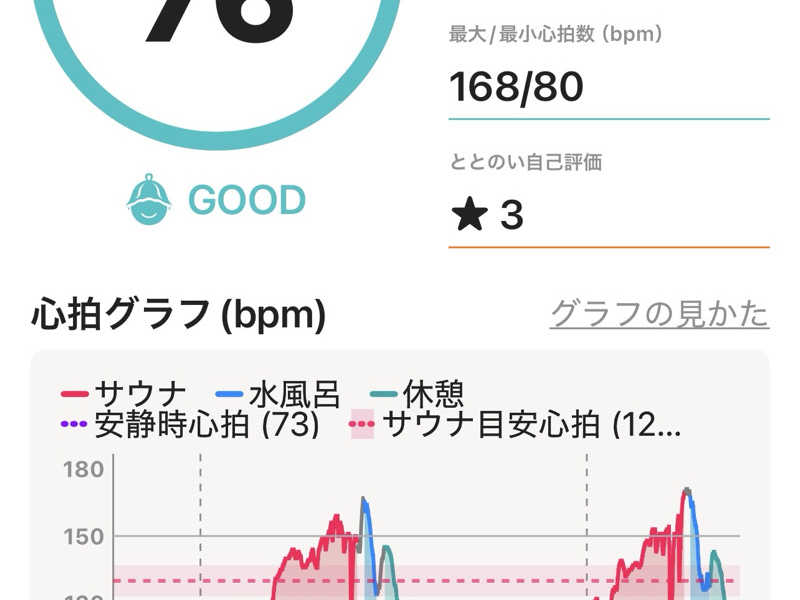Image resolution: width=800 pixels, height=600 pixels.
Task: Open the グラフの見かた graph guide link
Action: coord(659,314)
